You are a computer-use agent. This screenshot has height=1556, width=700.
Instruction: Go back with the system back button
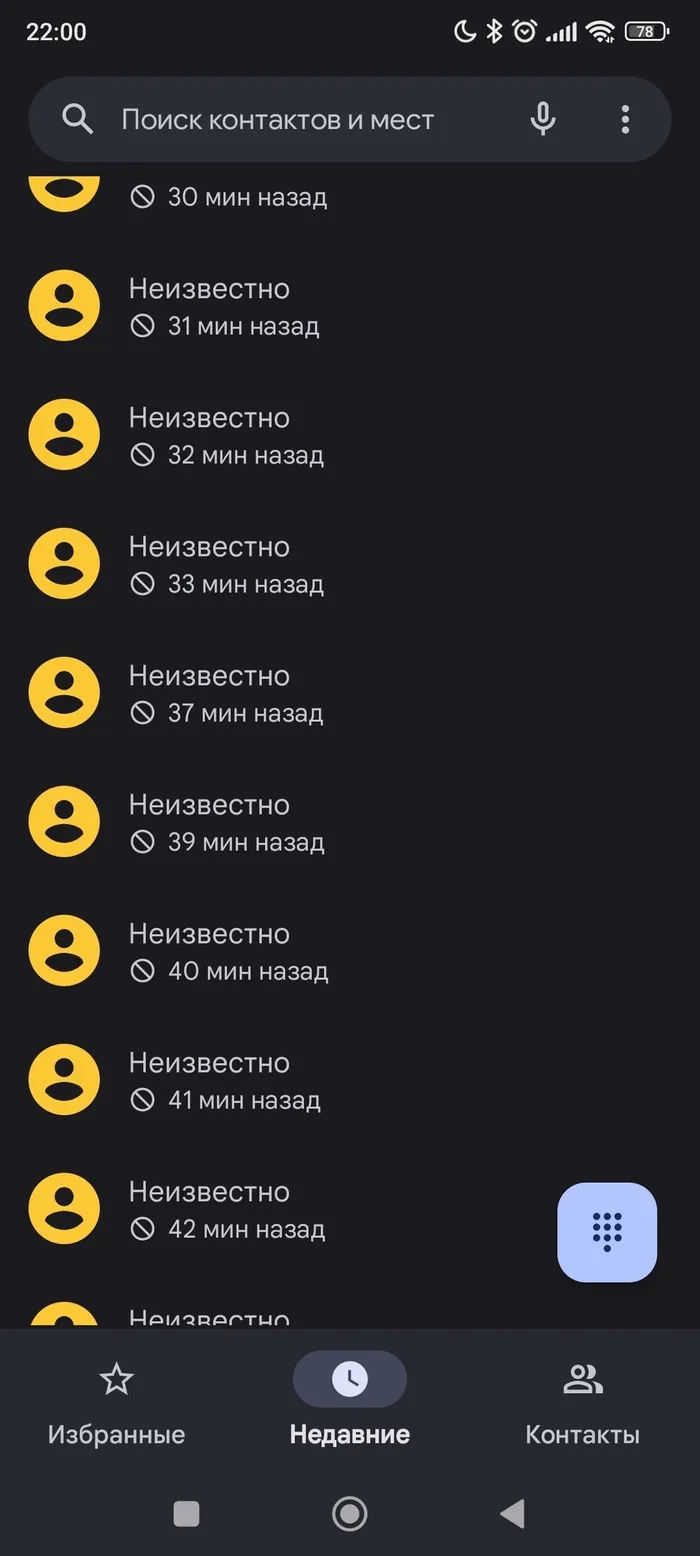point(513,1513)
